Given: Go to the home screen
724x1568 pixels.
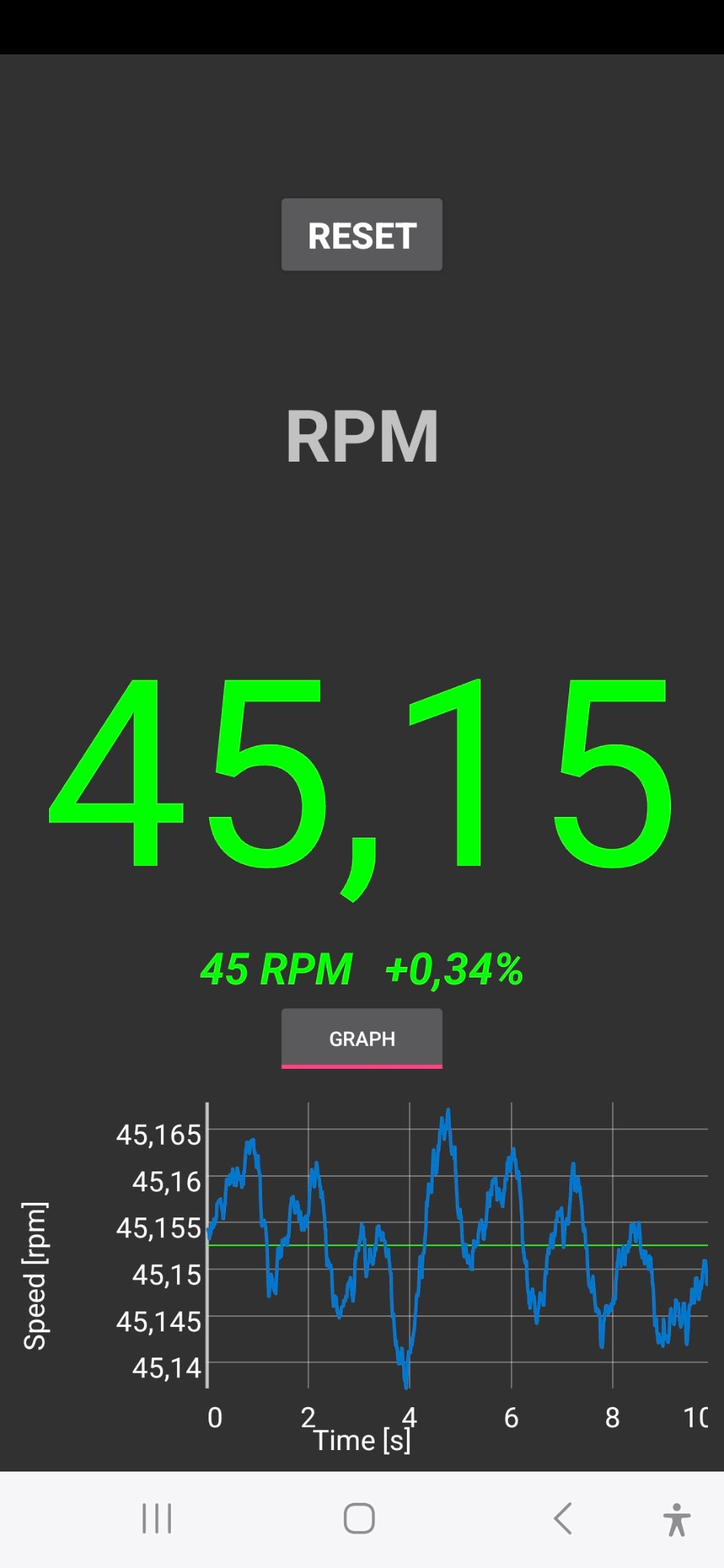Looking at the screenshot, I should [359, 1518].
